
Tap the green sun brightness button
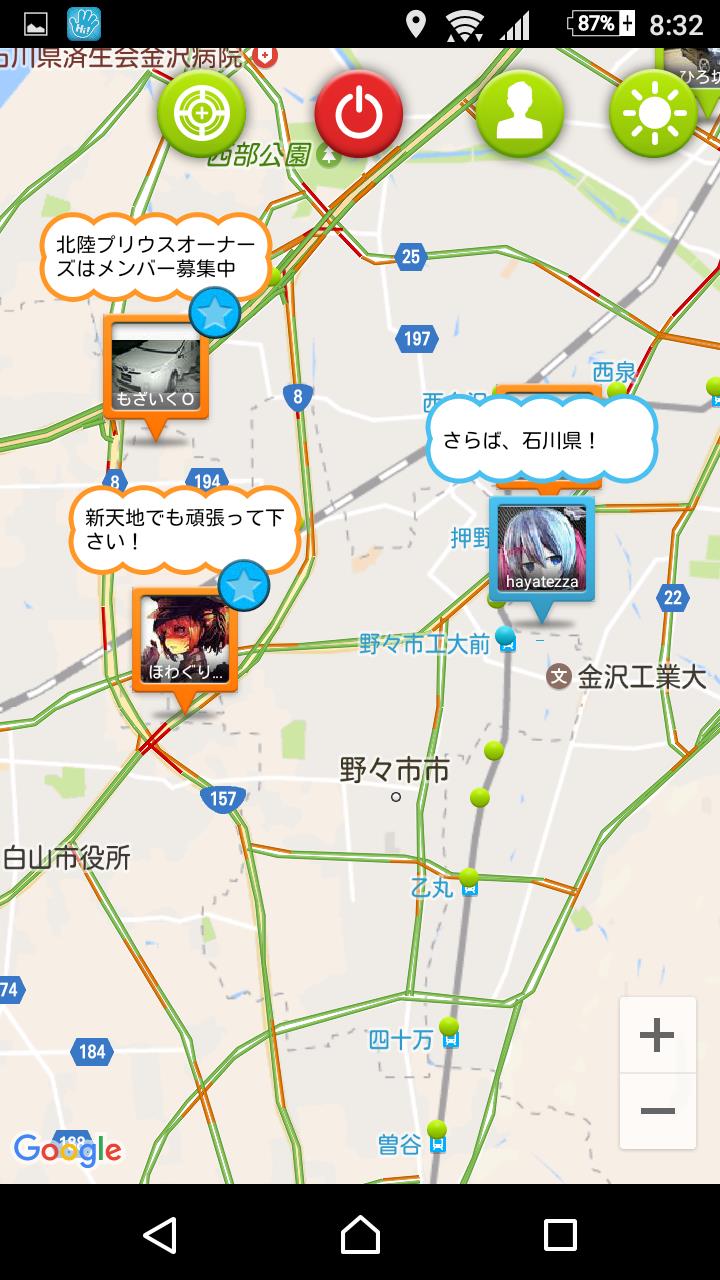[653, 114]
